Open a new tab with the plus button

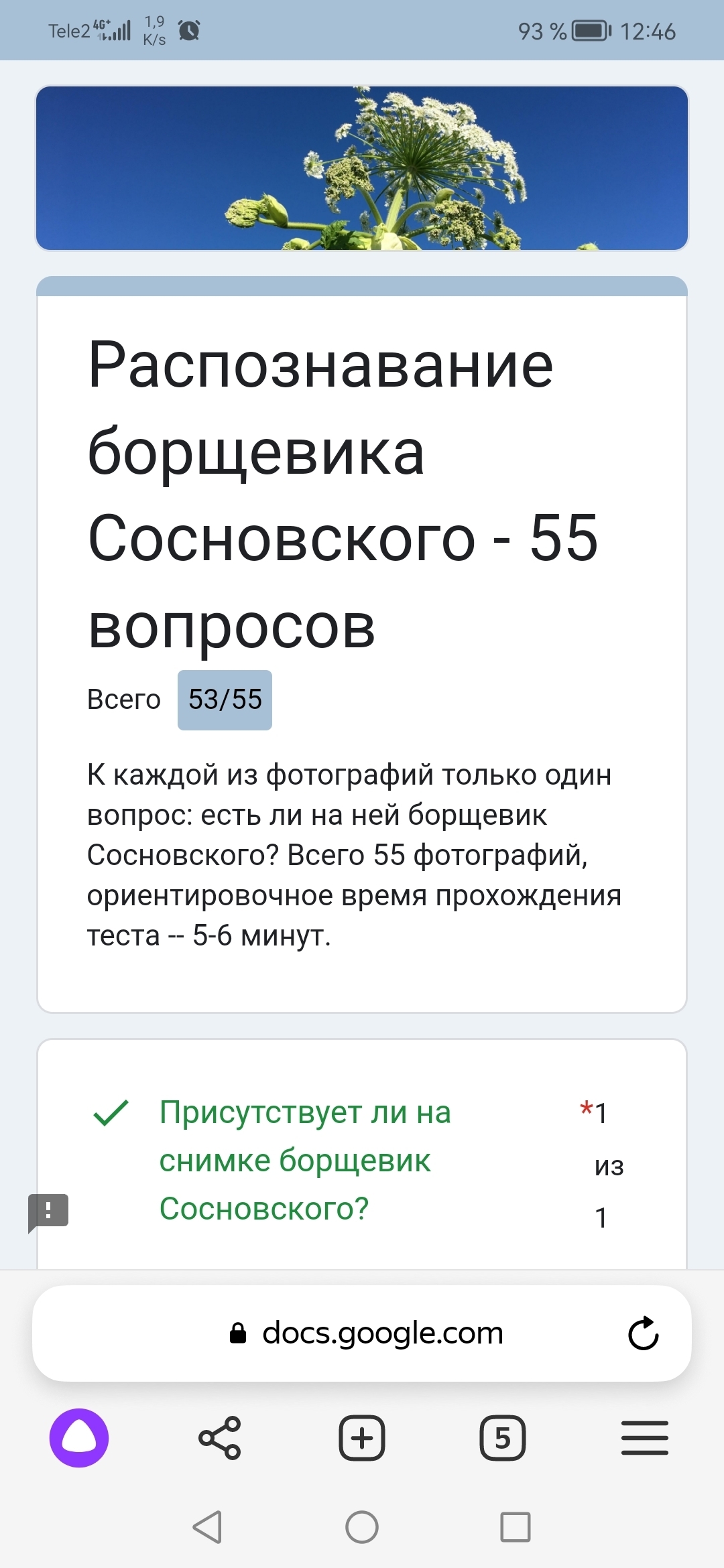click(x=362, y=1438)
